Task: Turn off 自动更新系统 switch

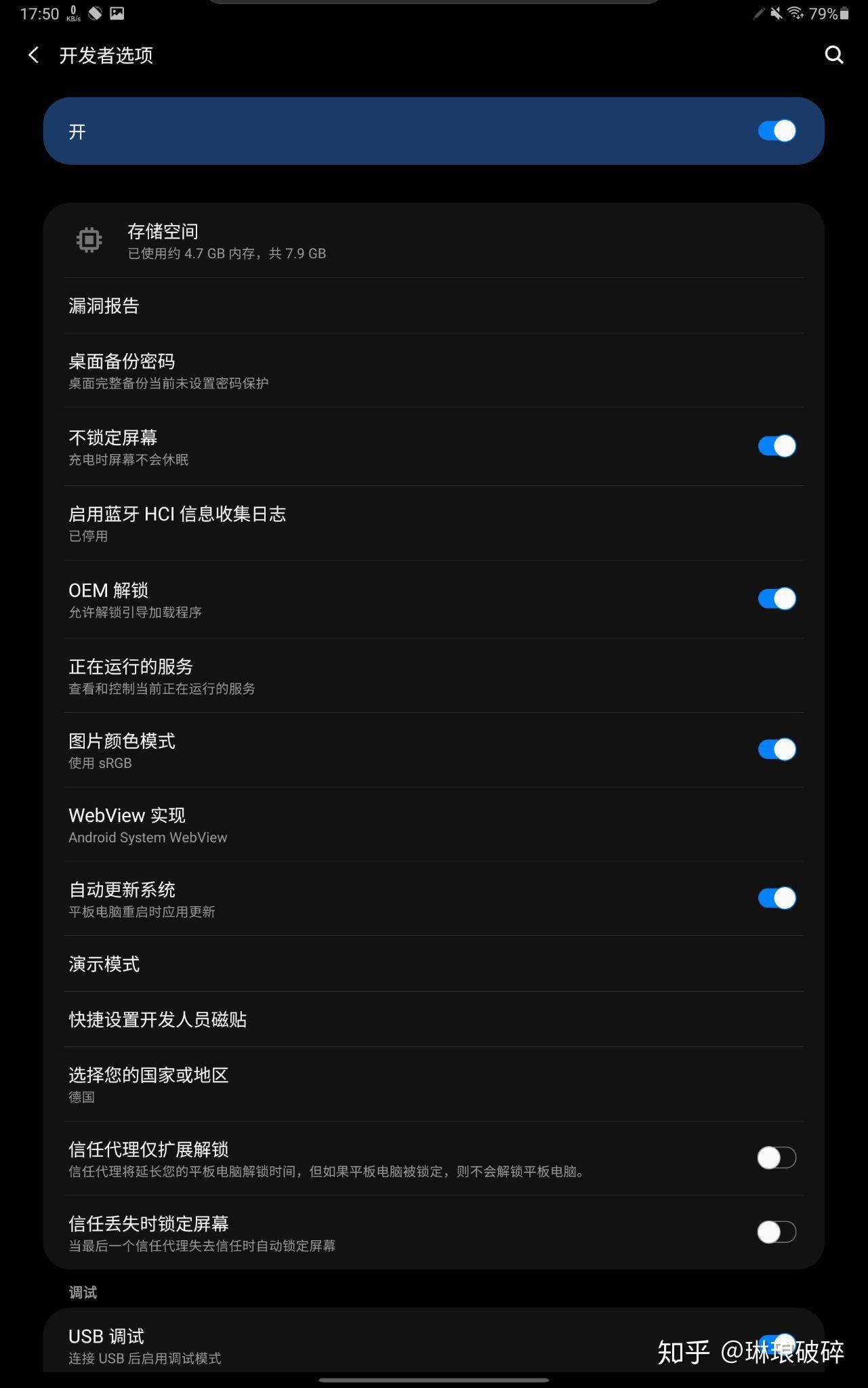Action: 777,898
